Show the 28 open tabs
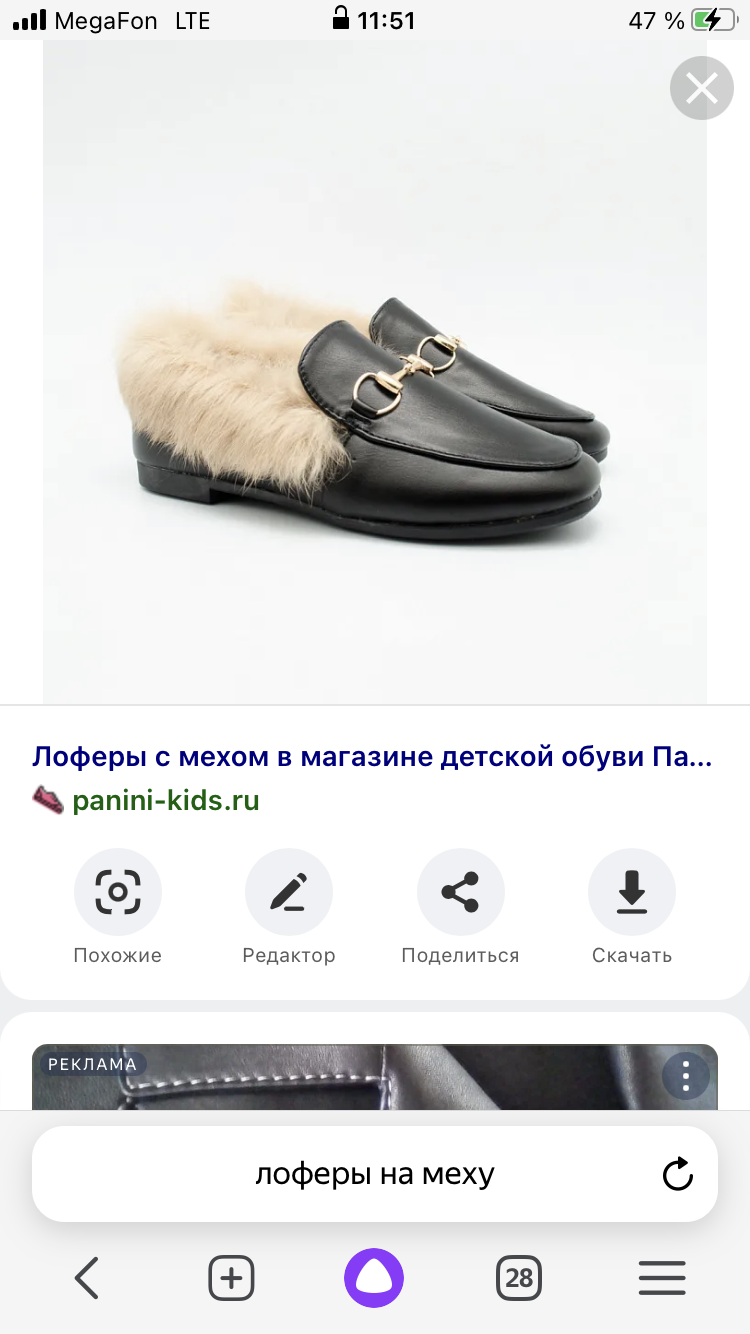The image size is (750, 1334). 518,1278
